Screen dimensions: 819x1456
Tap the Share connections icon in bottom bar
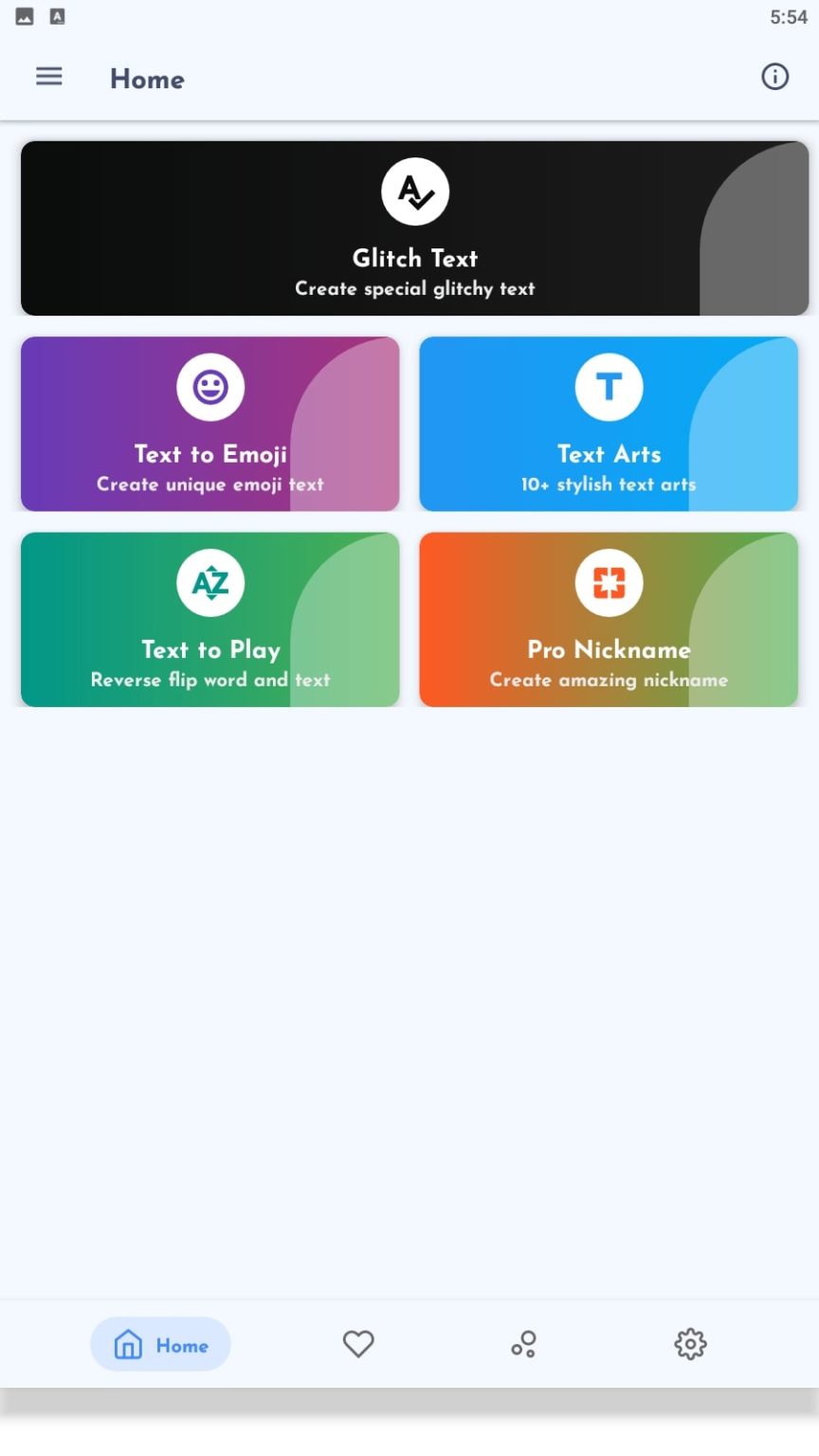pyautogui.click(x=523, y=1343)
